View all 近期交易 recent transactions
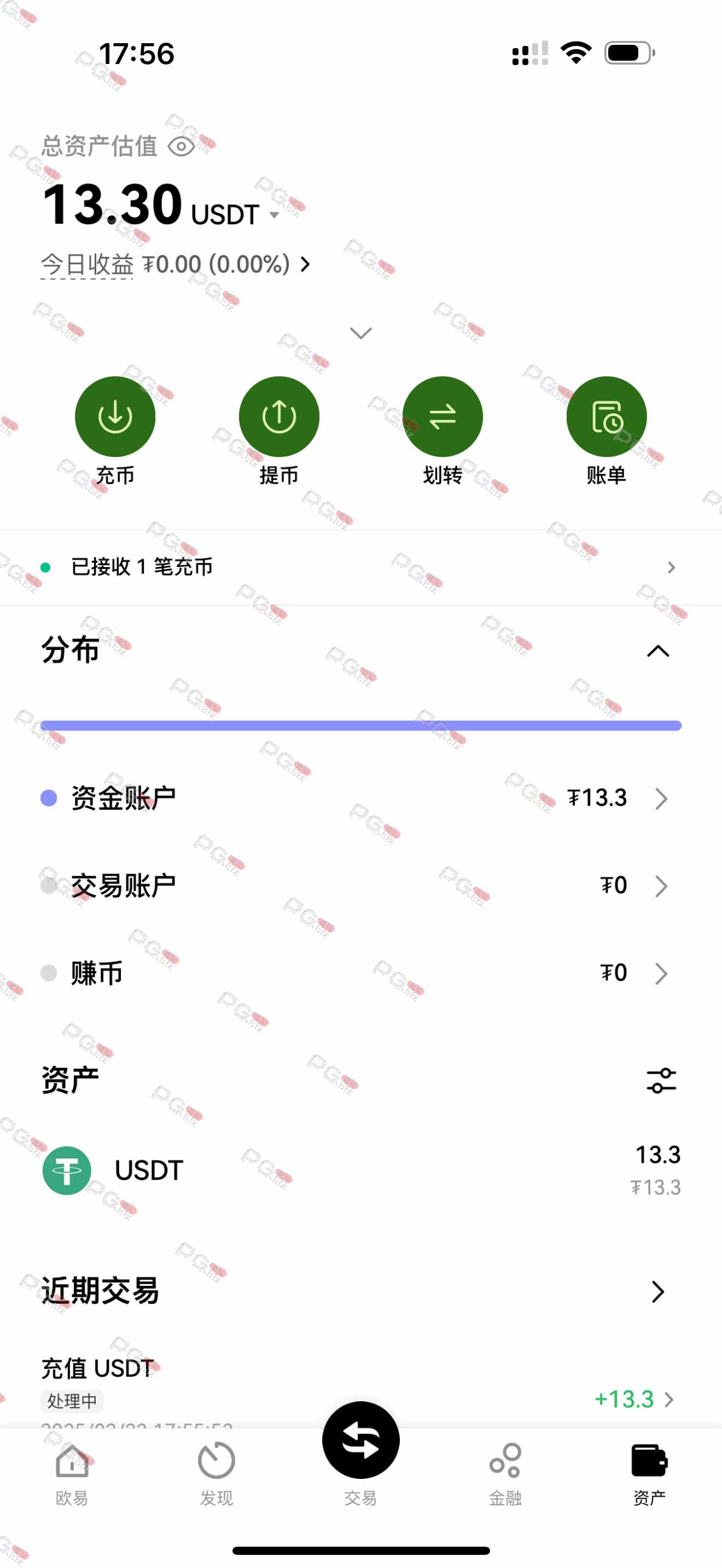 coord(657,1291)
